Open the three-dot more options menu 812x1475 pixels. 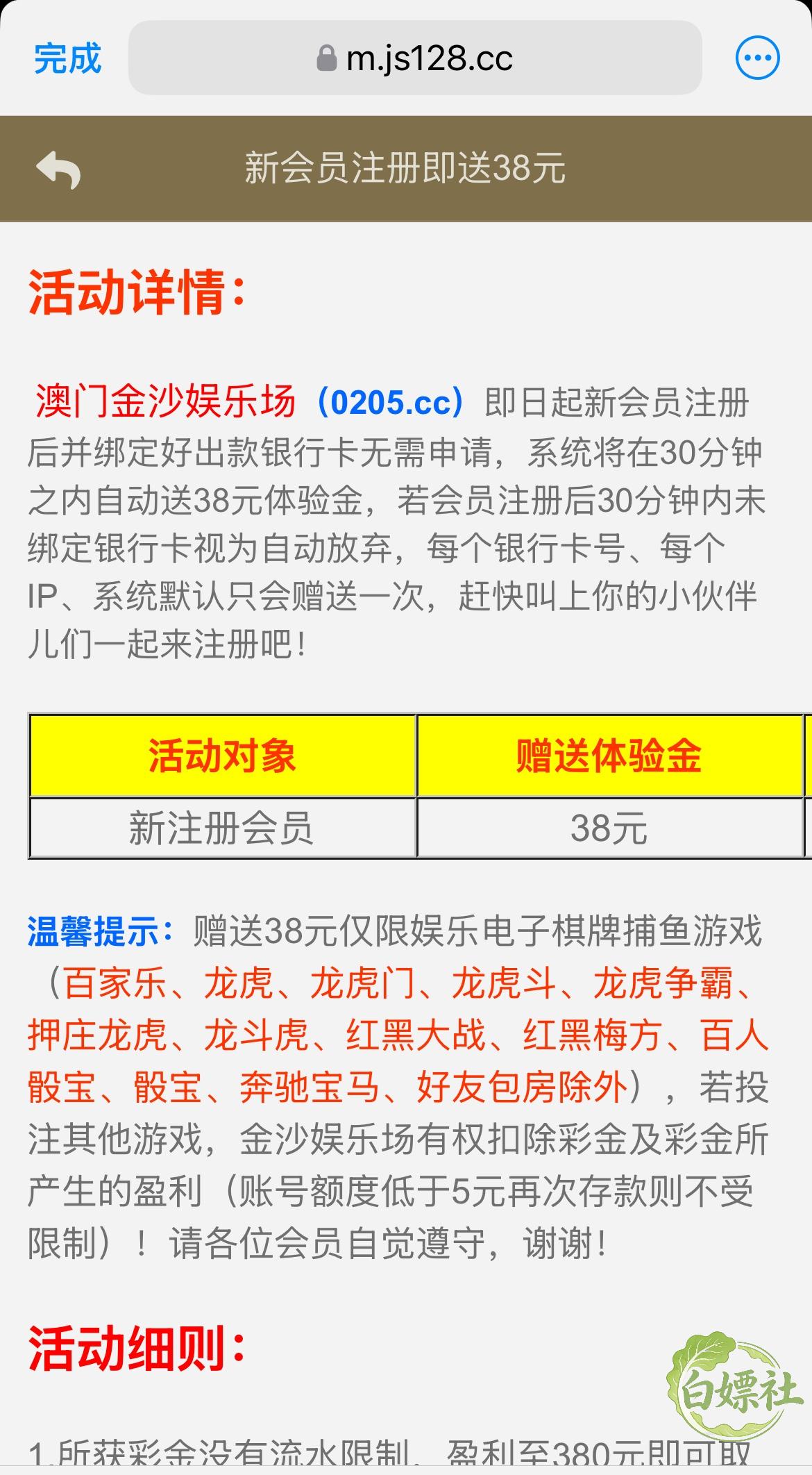[757, 58]
